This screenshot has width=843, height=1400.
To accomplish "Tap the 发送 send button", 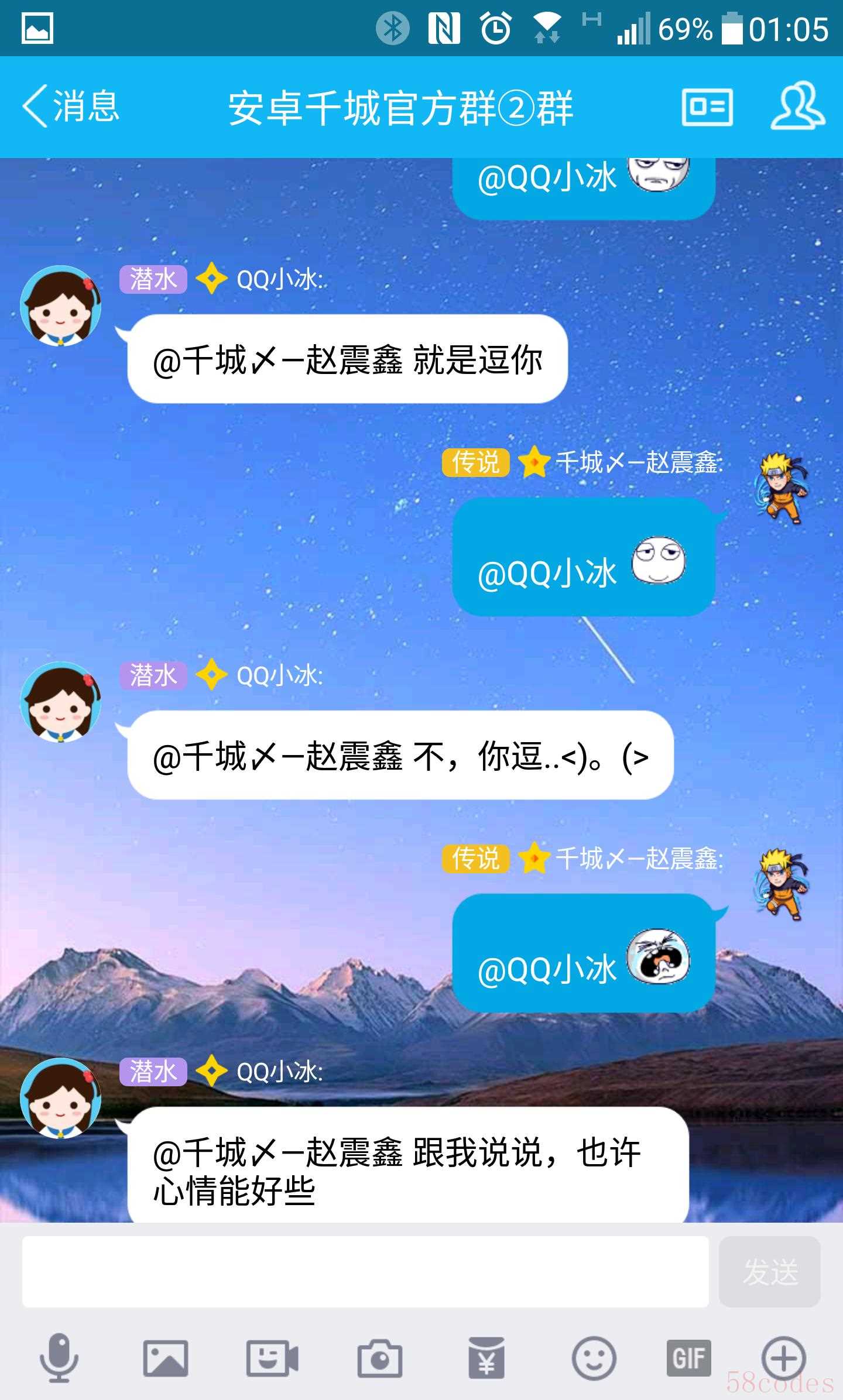I will (769, 1271).
